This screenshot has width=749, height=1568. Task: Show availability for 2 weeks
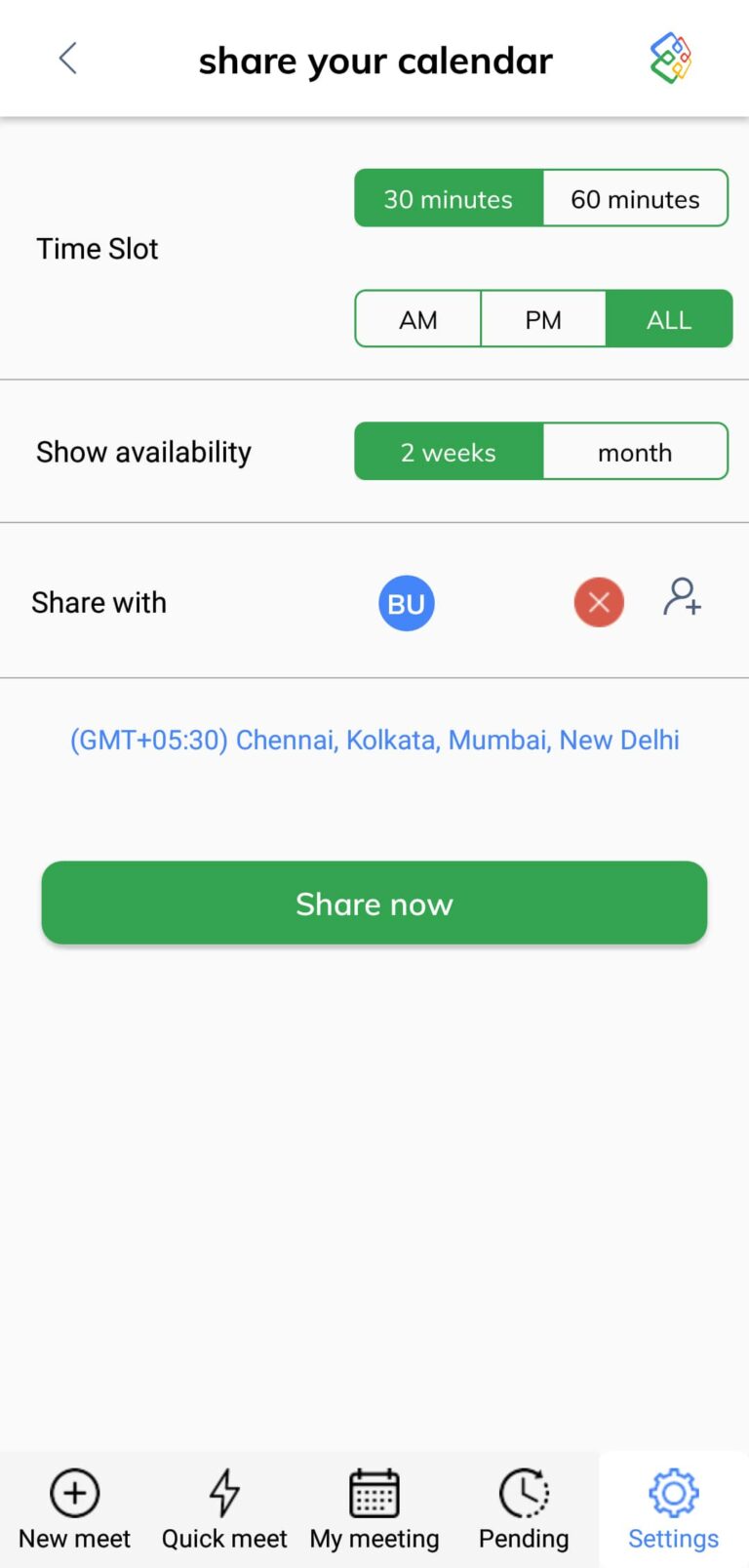(x=449, y=453)
